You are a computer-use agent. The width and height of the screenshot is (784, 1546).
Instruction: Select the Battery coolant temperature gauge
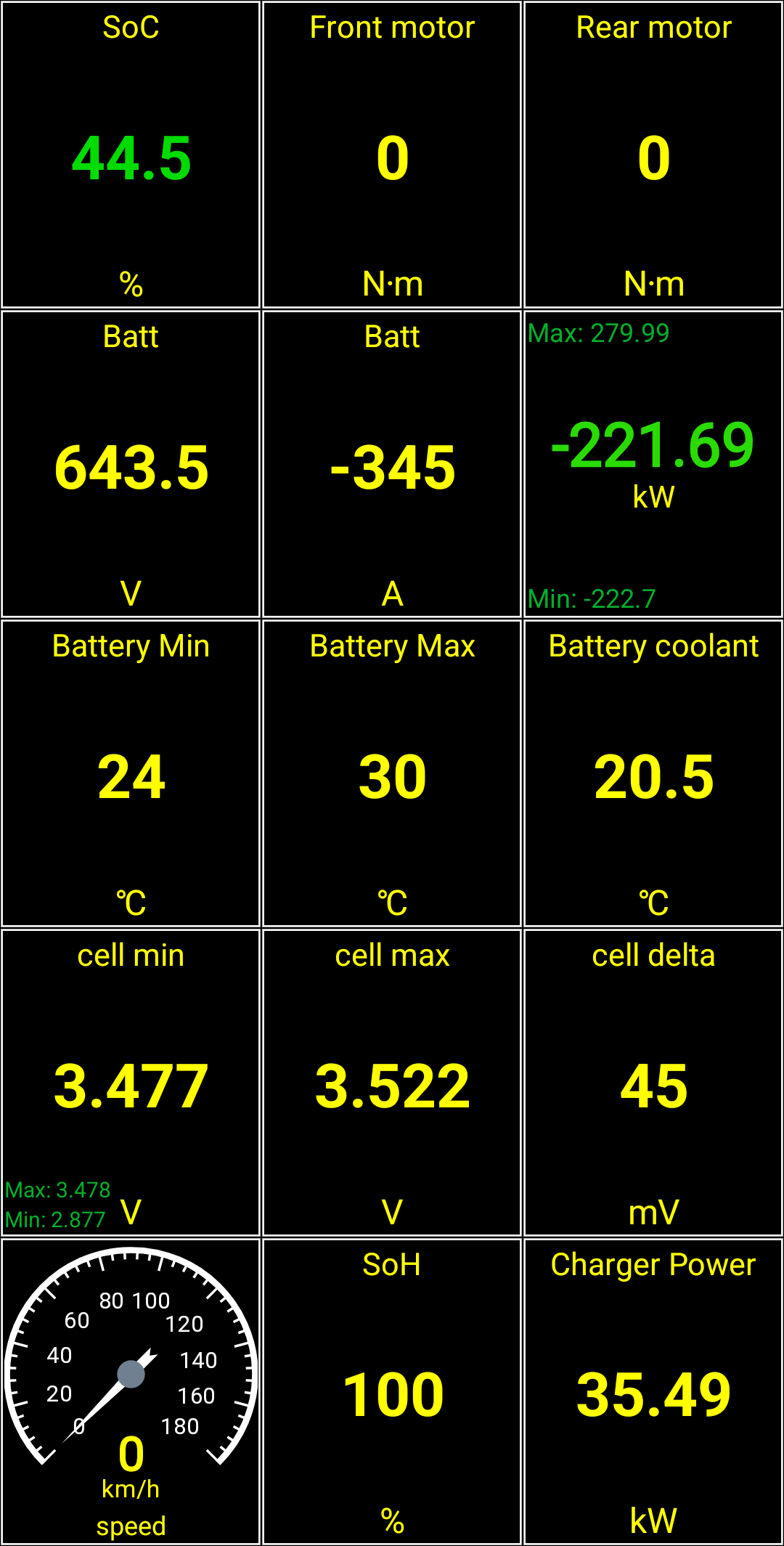tap(653, 774)
